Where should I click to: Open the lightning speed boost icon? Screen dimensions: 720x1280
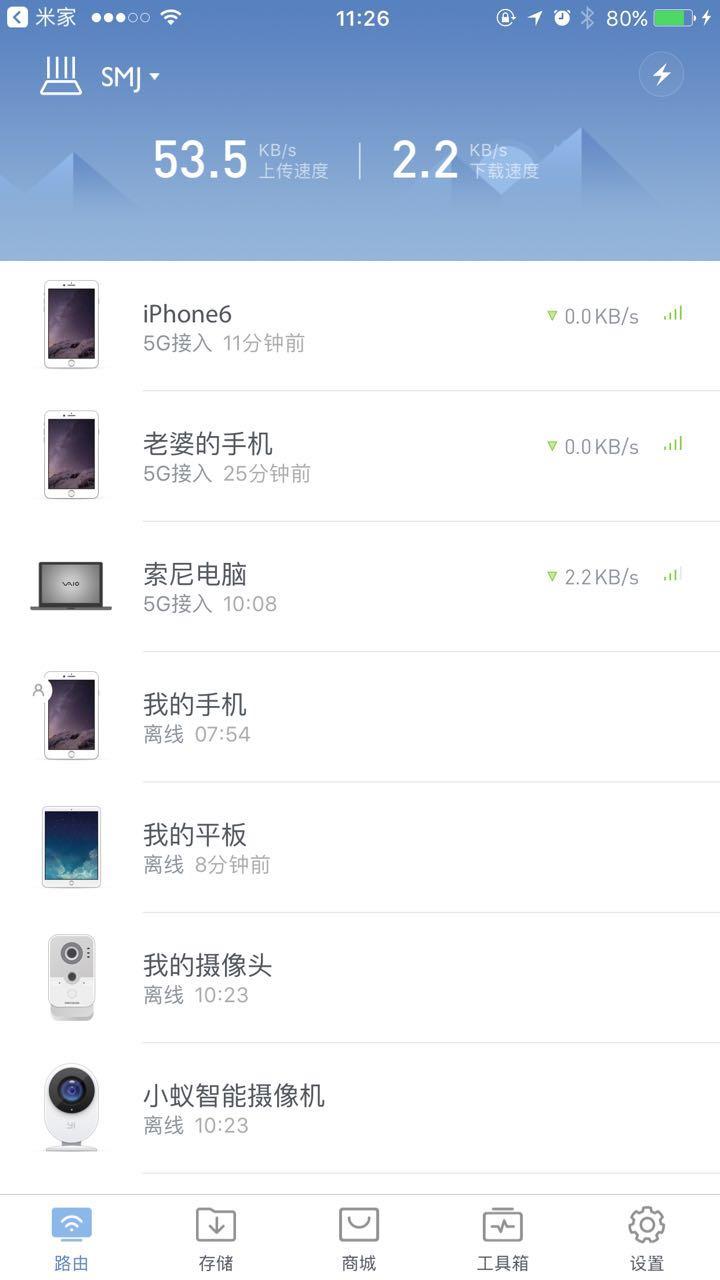pos(660,74)
